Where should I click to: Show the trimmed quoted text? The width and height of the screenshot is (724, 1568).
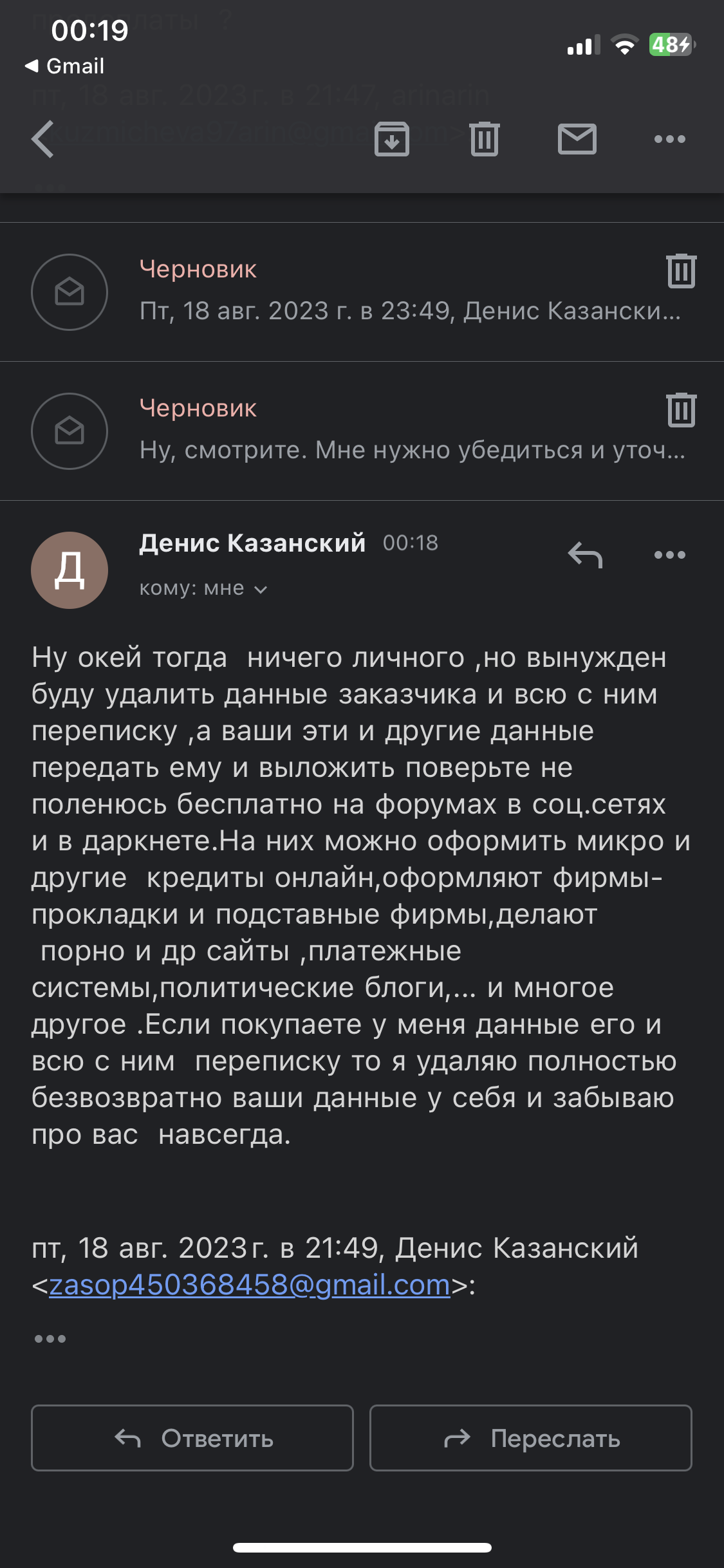tap(50, 1339)
